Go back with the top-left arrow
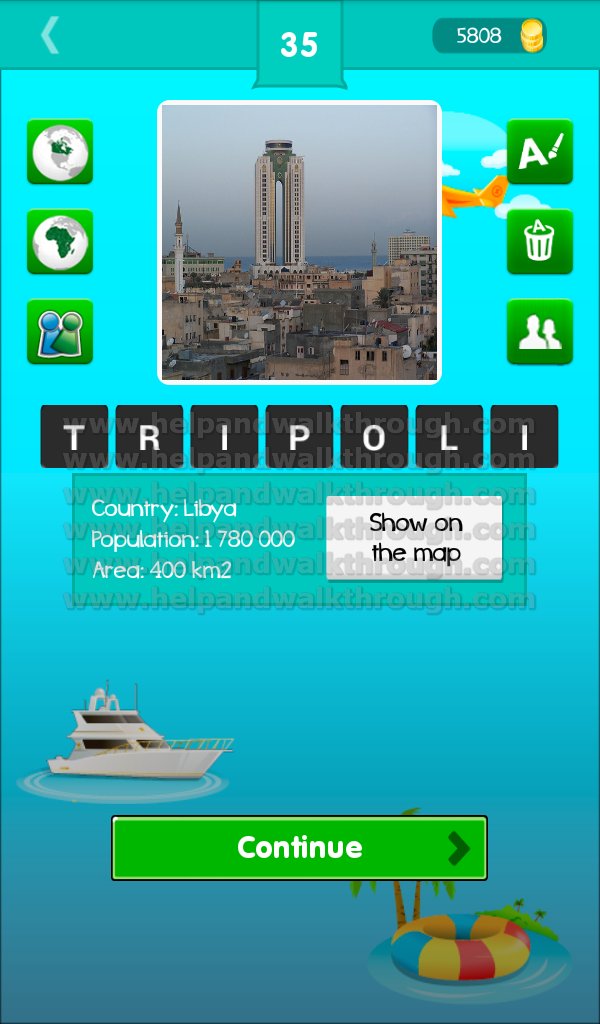The image size is (600, 1024). (x=50, y=35)
